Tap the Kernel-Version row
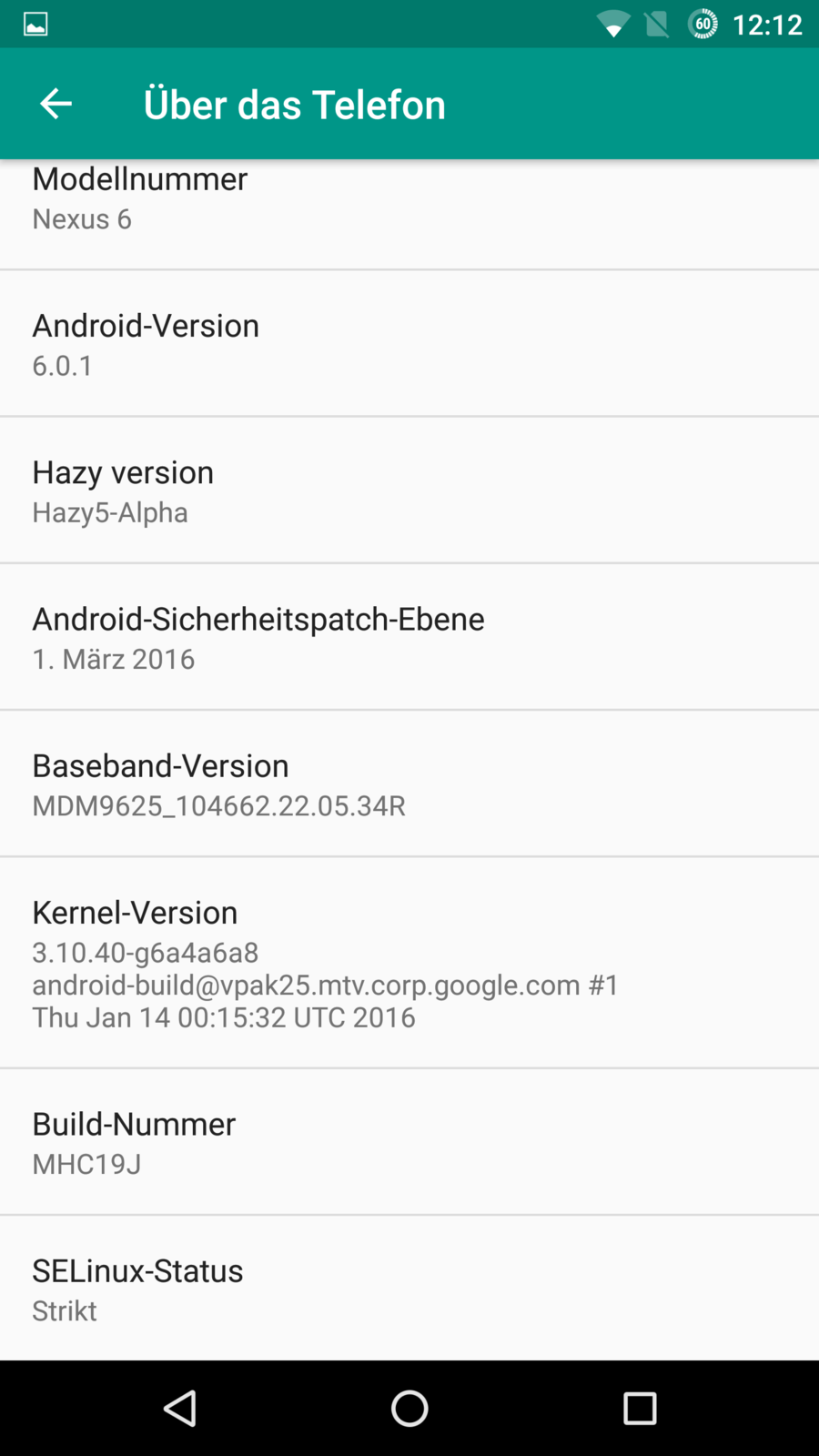 409,963
